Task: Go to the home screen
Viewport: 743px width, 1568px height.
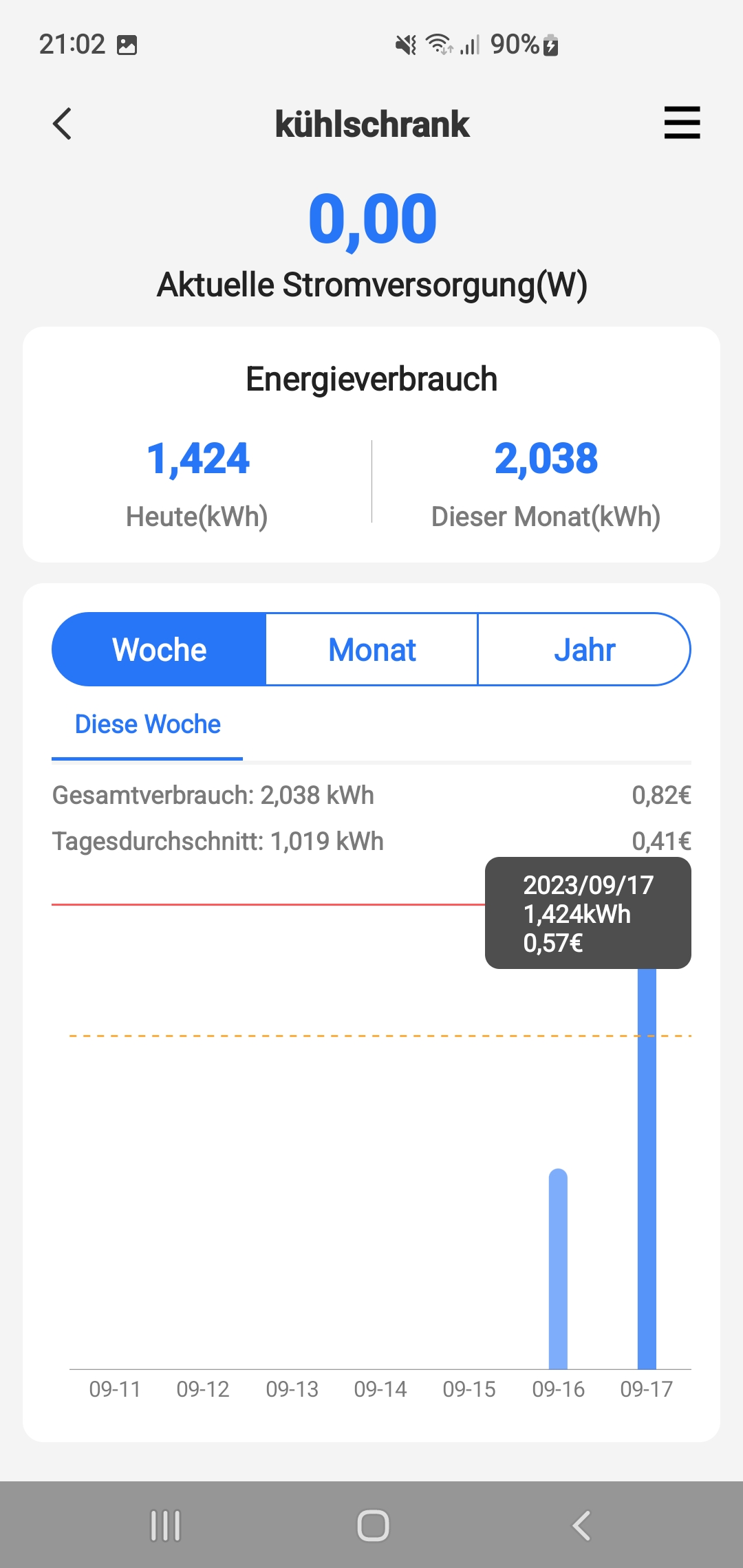Action: click(373, 1525)
